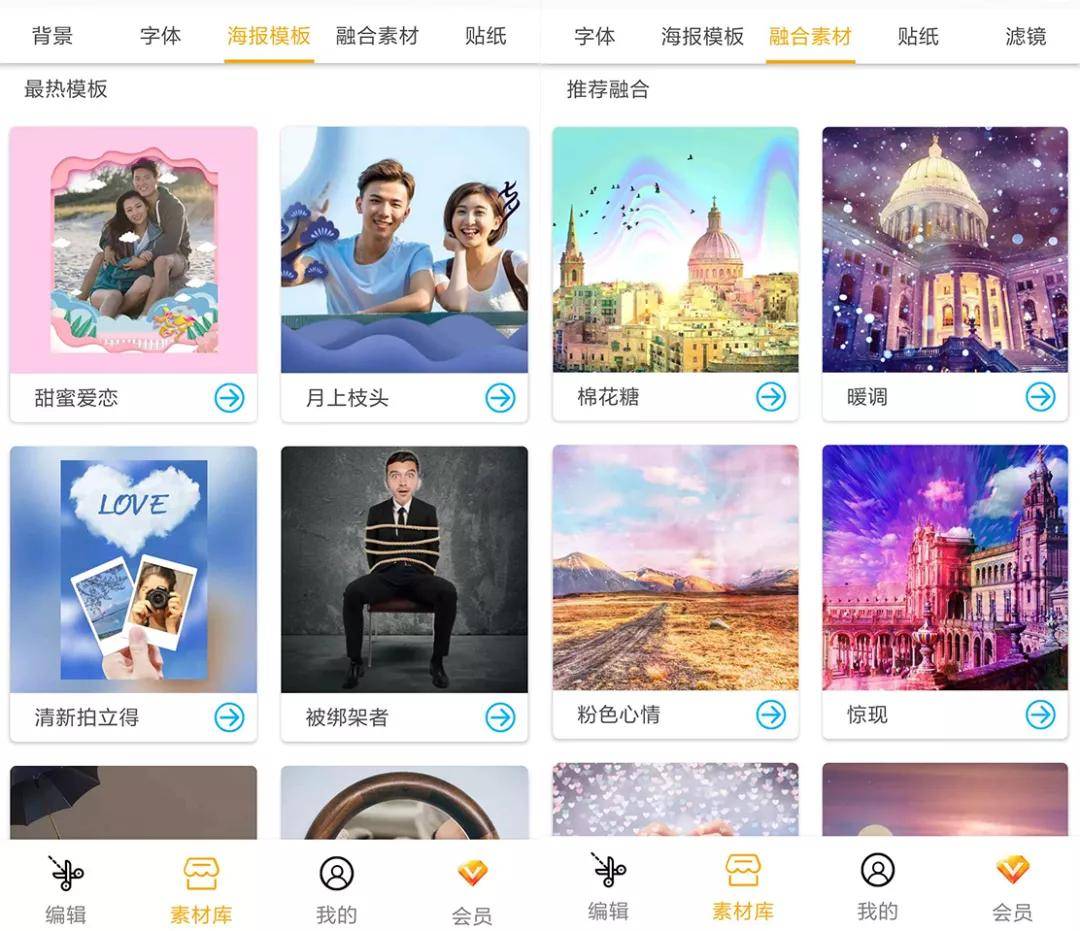Tap the arrow icon beside 暖调
This screenshot has height=931, width=1080.
[1040, 397]
